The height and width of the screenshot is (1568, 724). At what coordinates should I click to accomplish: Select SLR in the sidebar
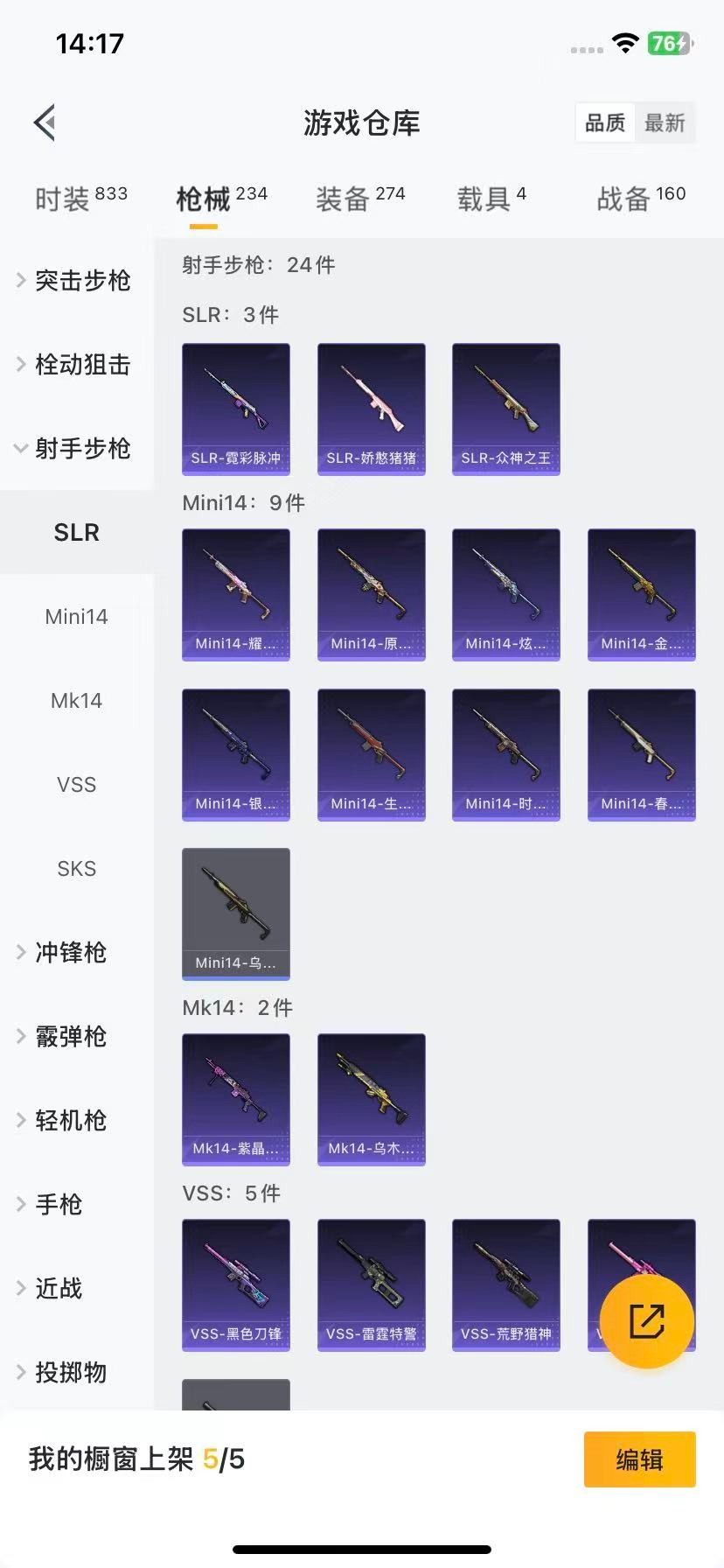pyautogui.click(x=76, y=532)
